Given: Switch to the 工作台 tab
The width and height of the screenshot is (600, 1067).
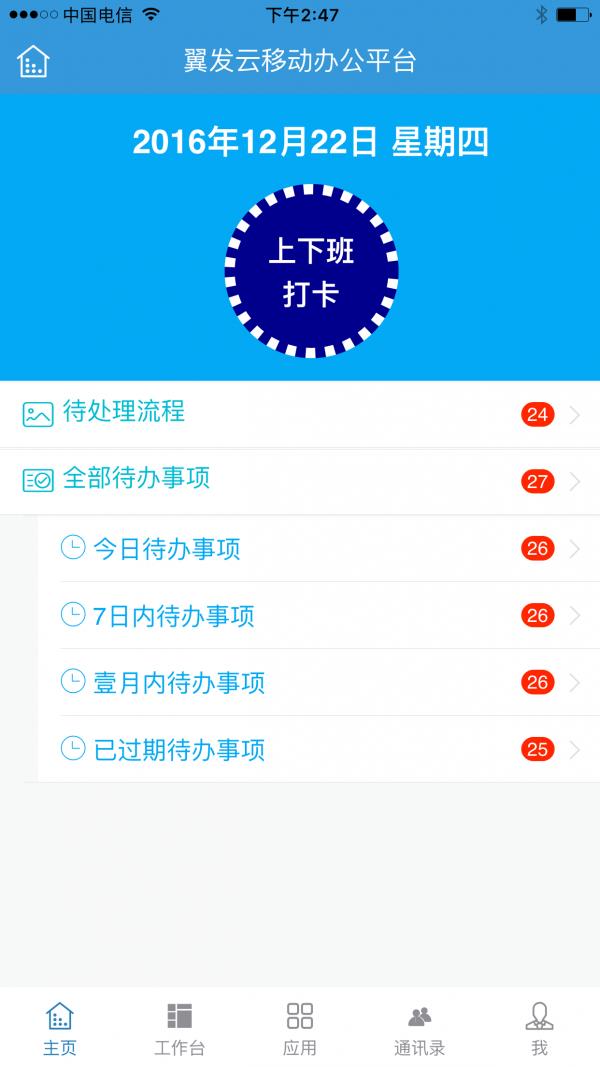Looking at the screenshot, I should [180, 1028].
